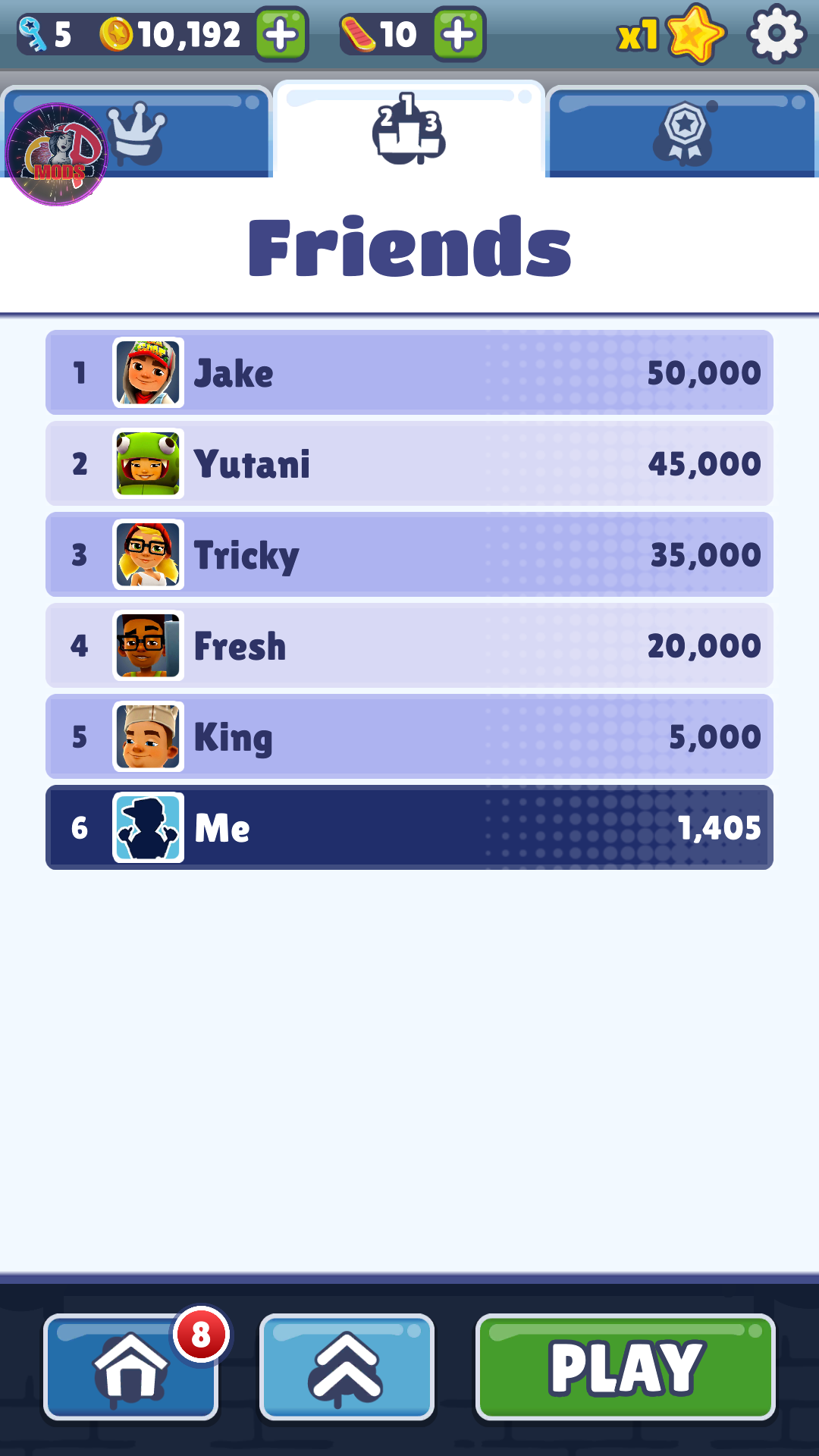Select the friends podium tab
Screen dimensions: 819x1456
tap(409, 130)
